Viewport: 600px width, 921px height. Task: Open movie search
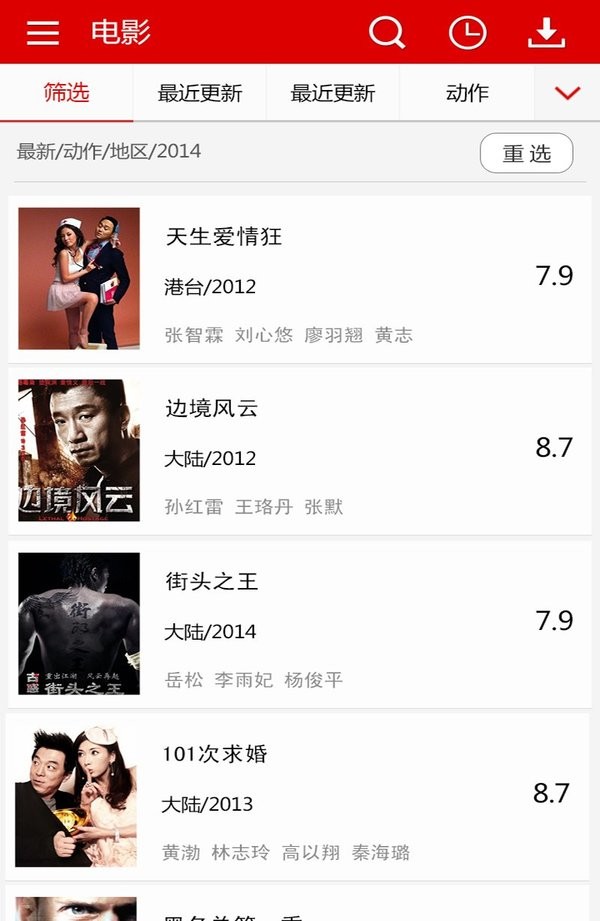coord(386,32)
